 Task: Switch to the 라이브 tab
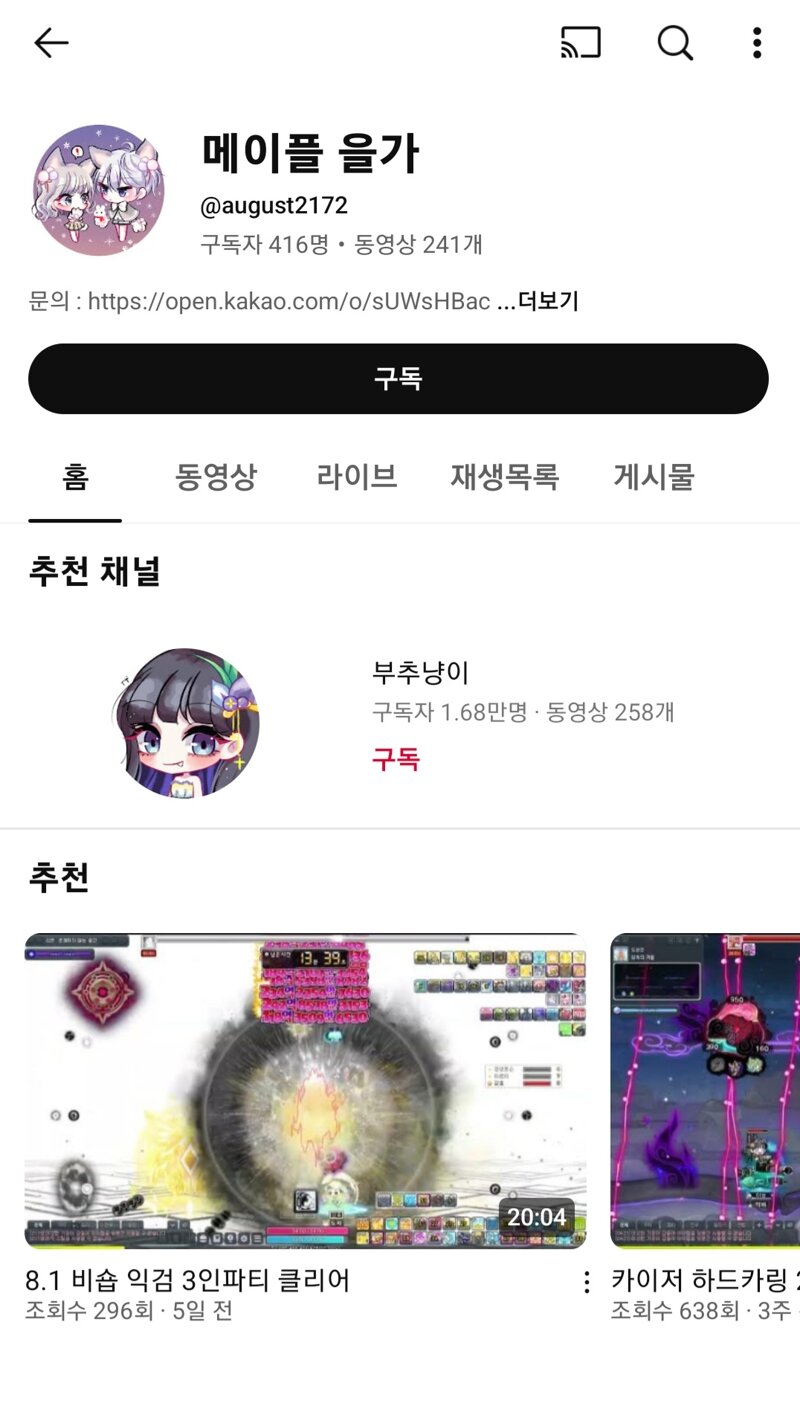click(357, 477)
